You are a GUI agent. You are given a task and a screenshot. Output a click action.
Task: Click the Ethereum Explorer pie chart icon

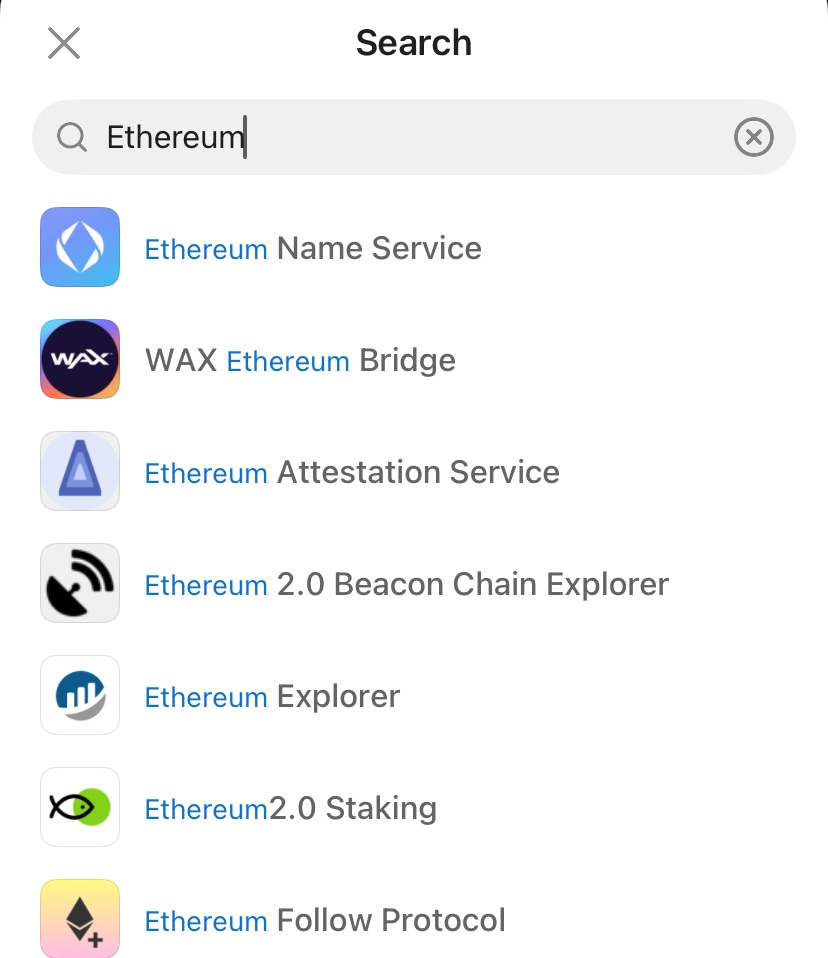pos(80,695)
